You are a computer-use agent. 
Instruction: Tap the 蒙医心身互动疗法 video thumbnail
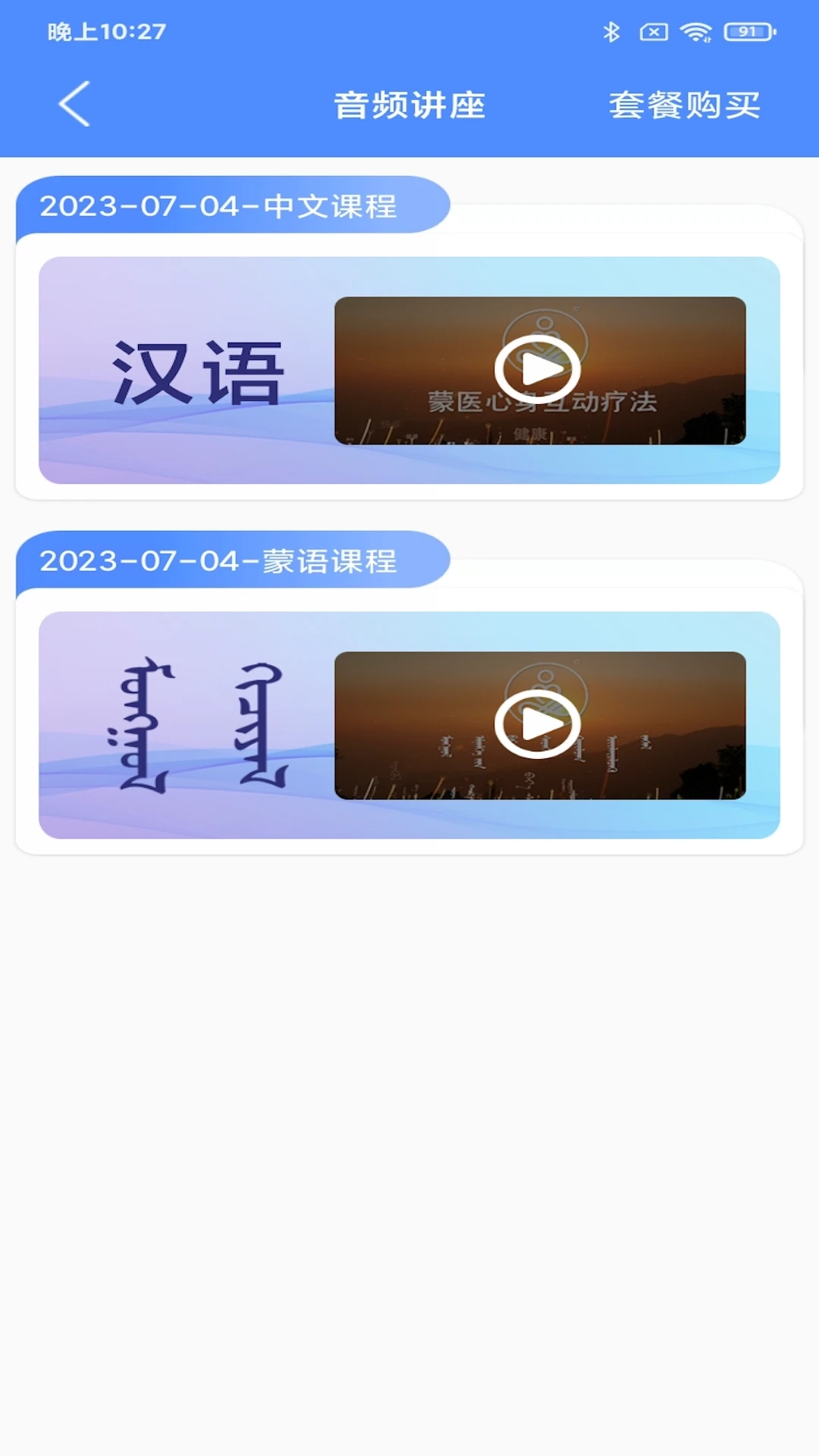click(540, 369)
